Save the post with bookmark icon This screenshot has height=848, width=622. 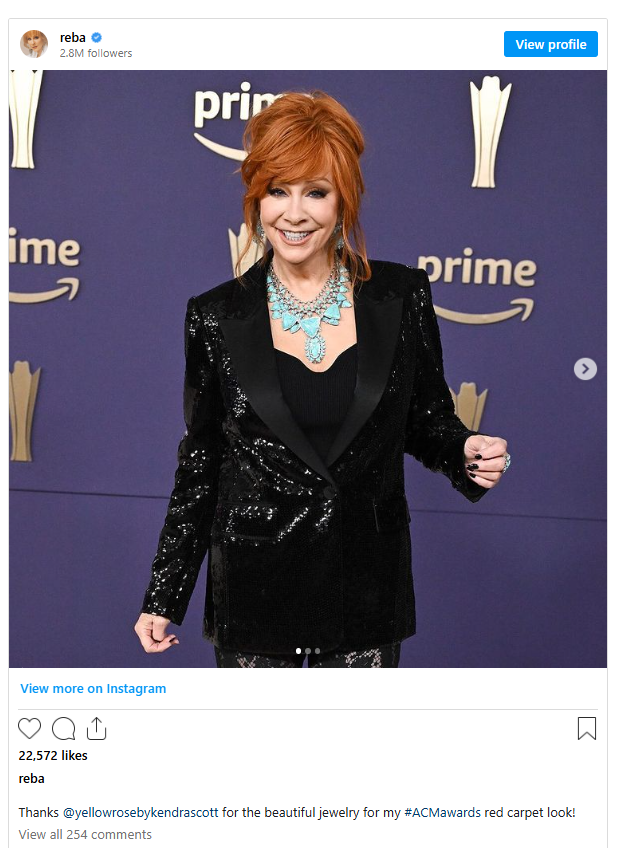point(587,728)
